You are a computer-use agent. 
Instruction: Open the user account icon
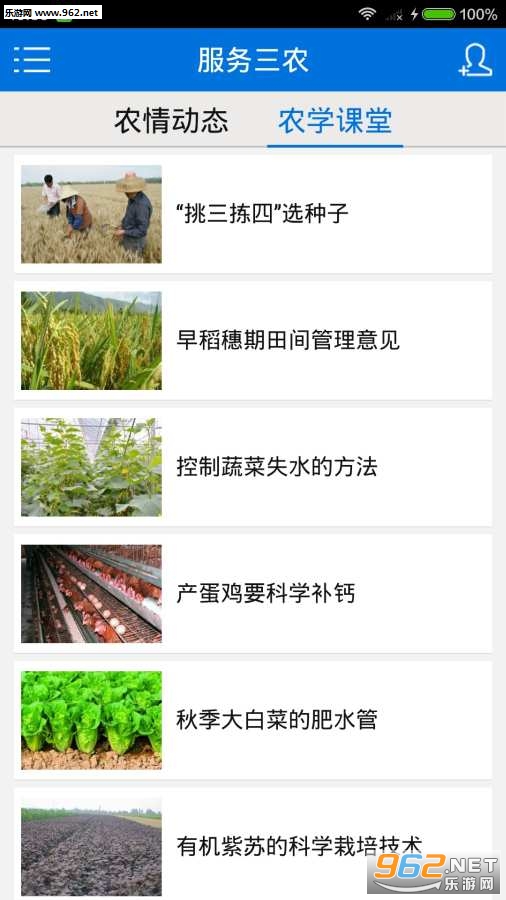tap(475, 60)
